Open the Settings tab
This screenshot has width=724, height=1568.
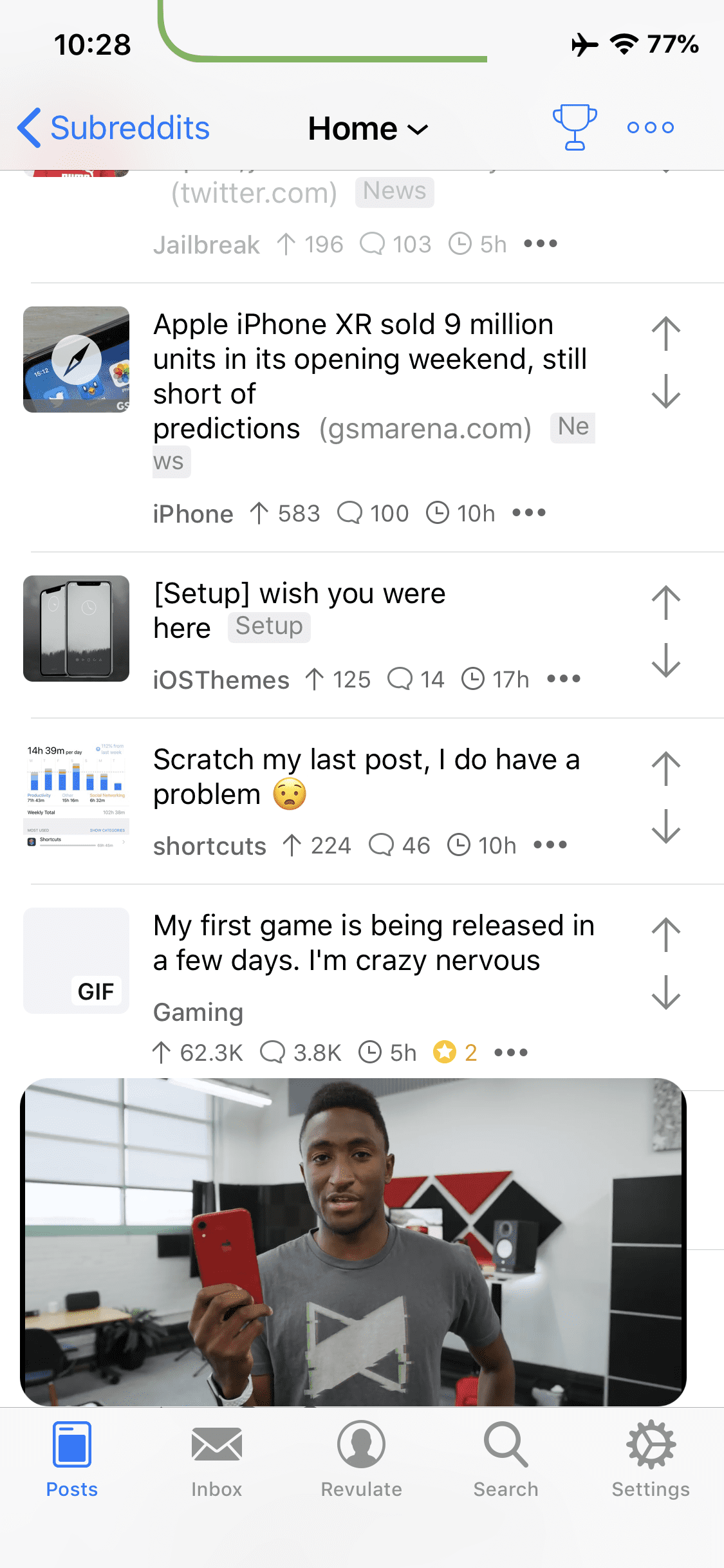point(651,1458)
